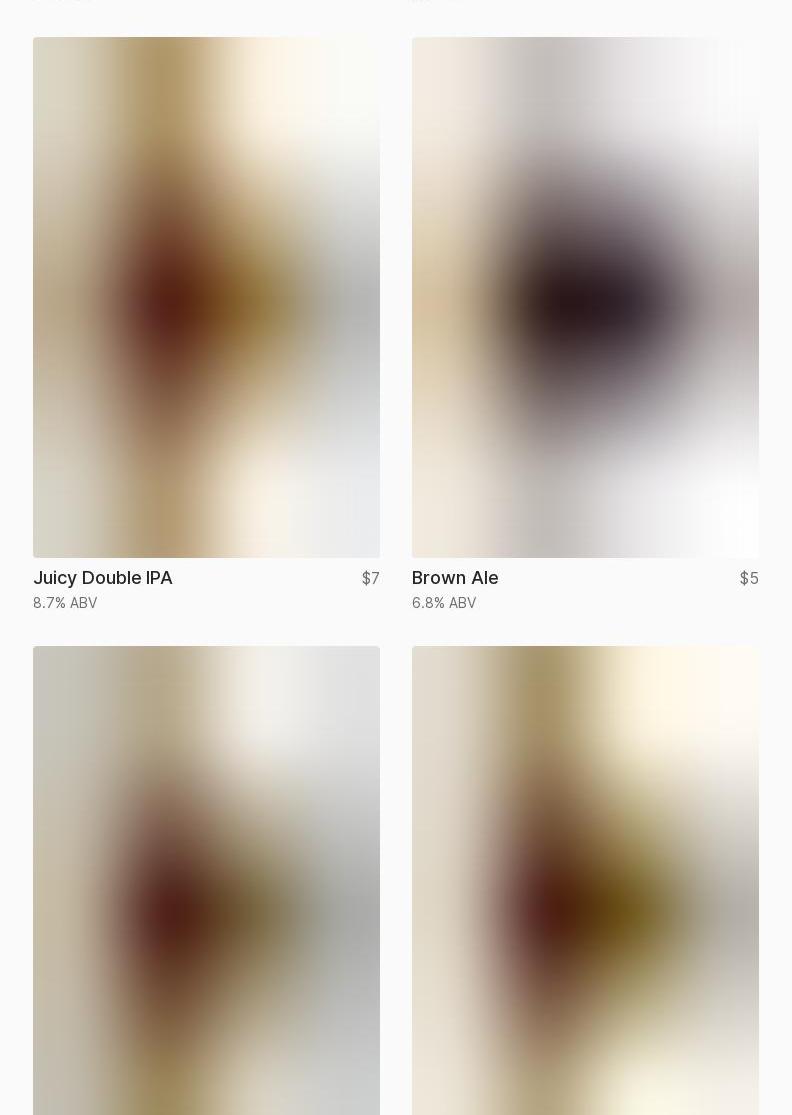
Task: Select the Brown Ale beer tile
Action: click(x=585, y=298)
